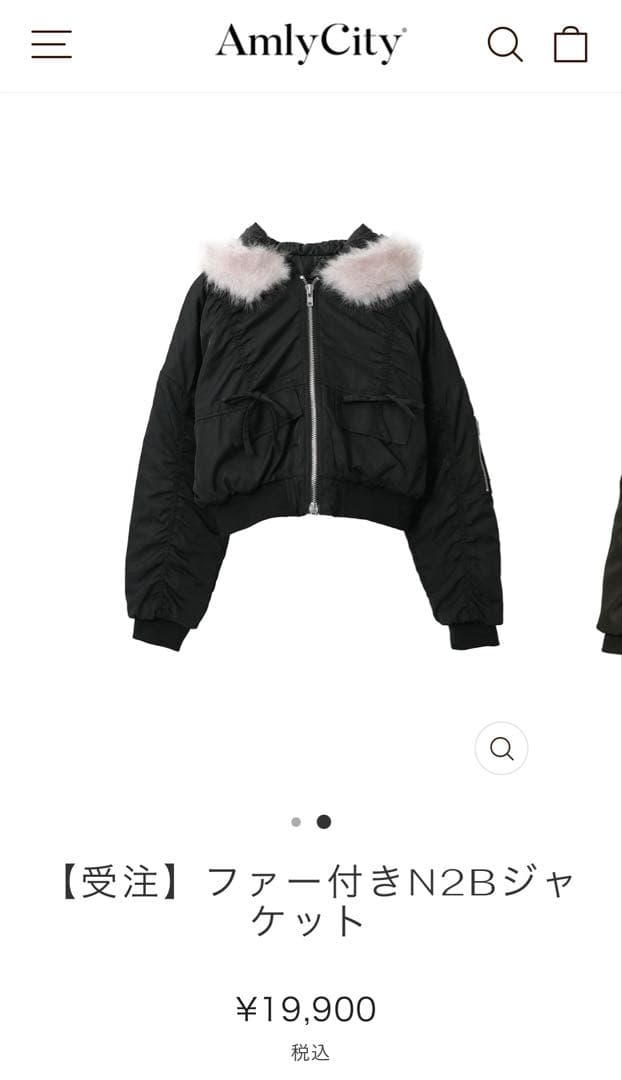
Task: Open the shopping bag cart
Action: 570,45
